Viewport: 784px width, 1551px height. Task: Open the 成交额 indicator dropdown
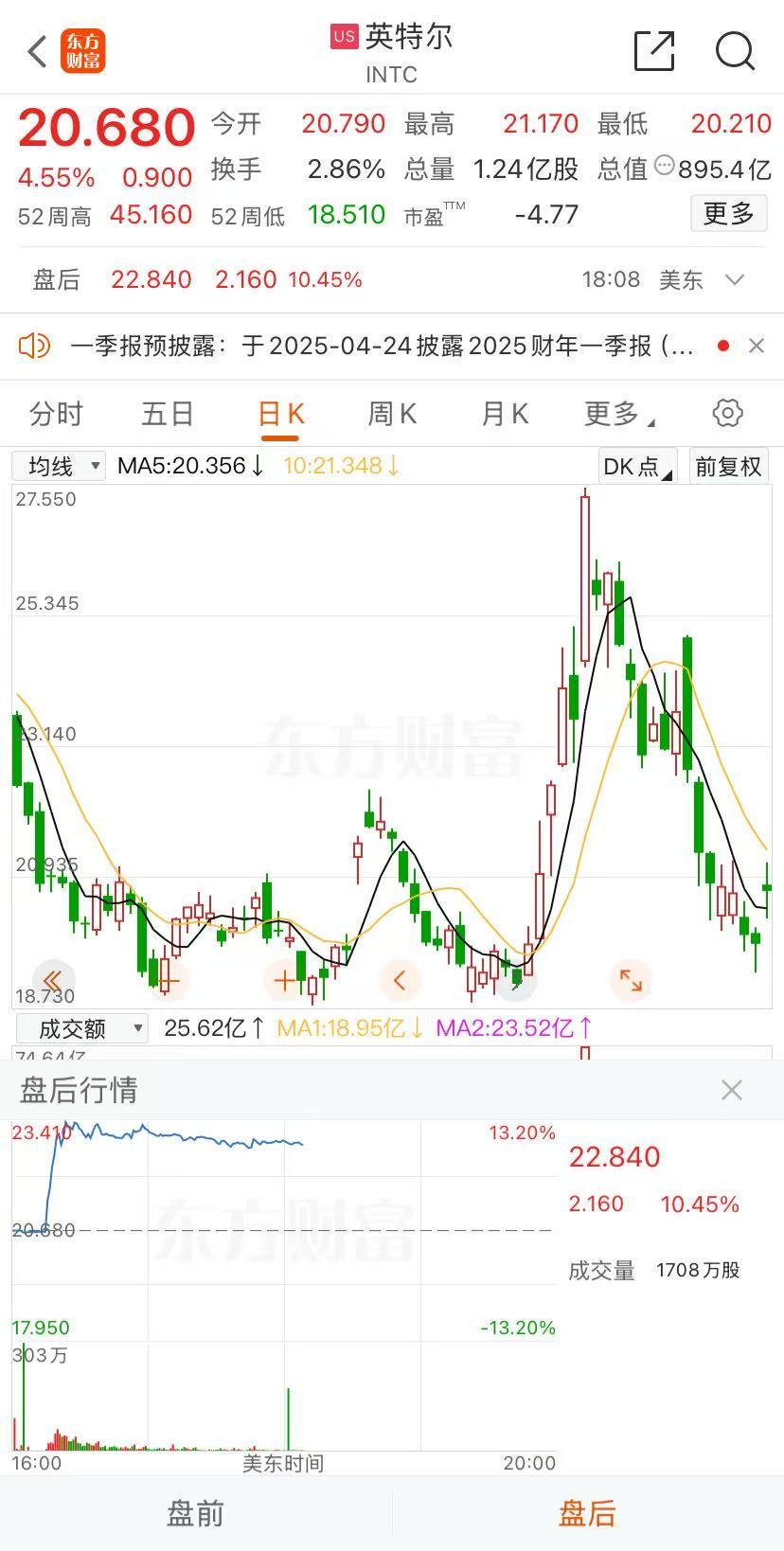pyautogui.click(x=80, y=1028)
